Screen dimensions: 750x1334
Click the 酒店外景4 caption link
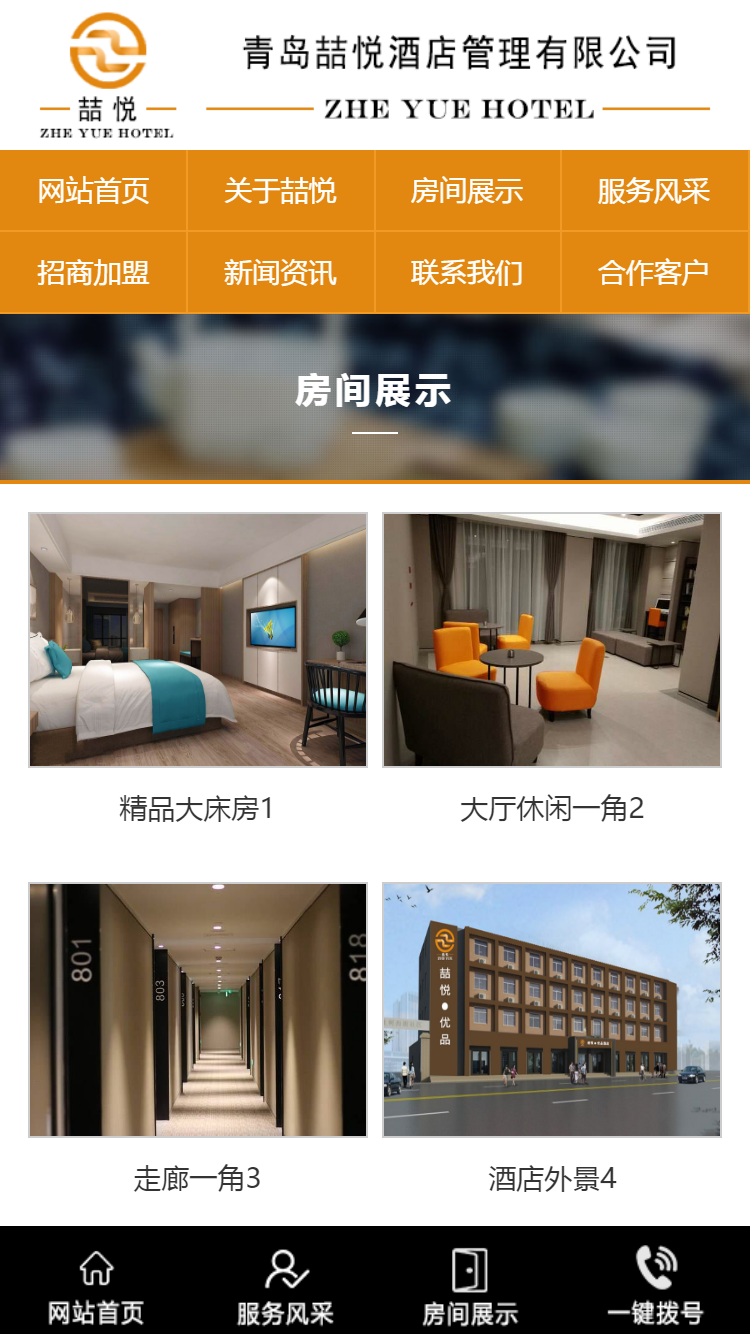(x=553, y=1178)
